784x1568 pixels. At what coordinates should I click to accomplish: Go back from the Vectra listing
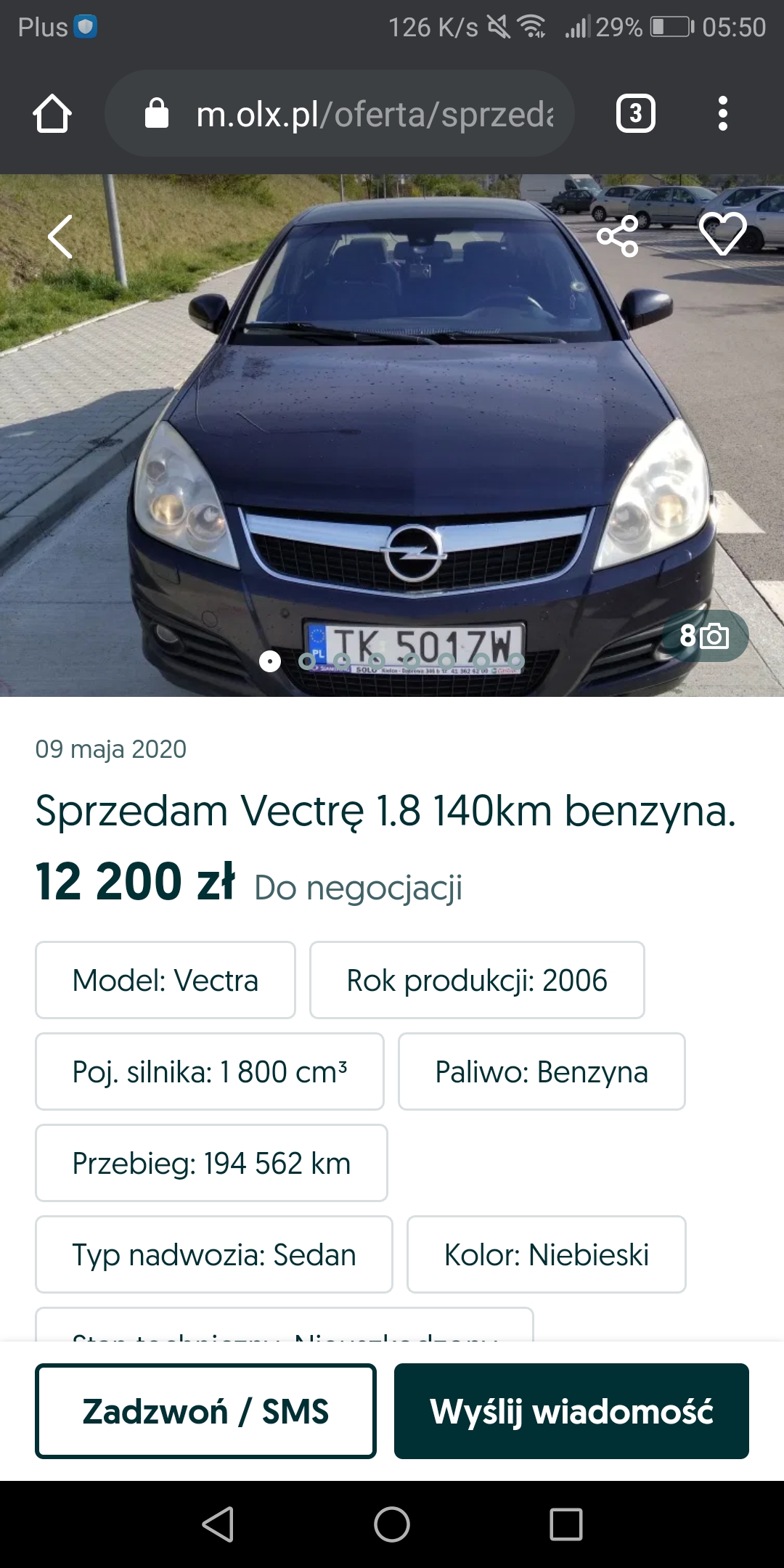coord(60,237)
